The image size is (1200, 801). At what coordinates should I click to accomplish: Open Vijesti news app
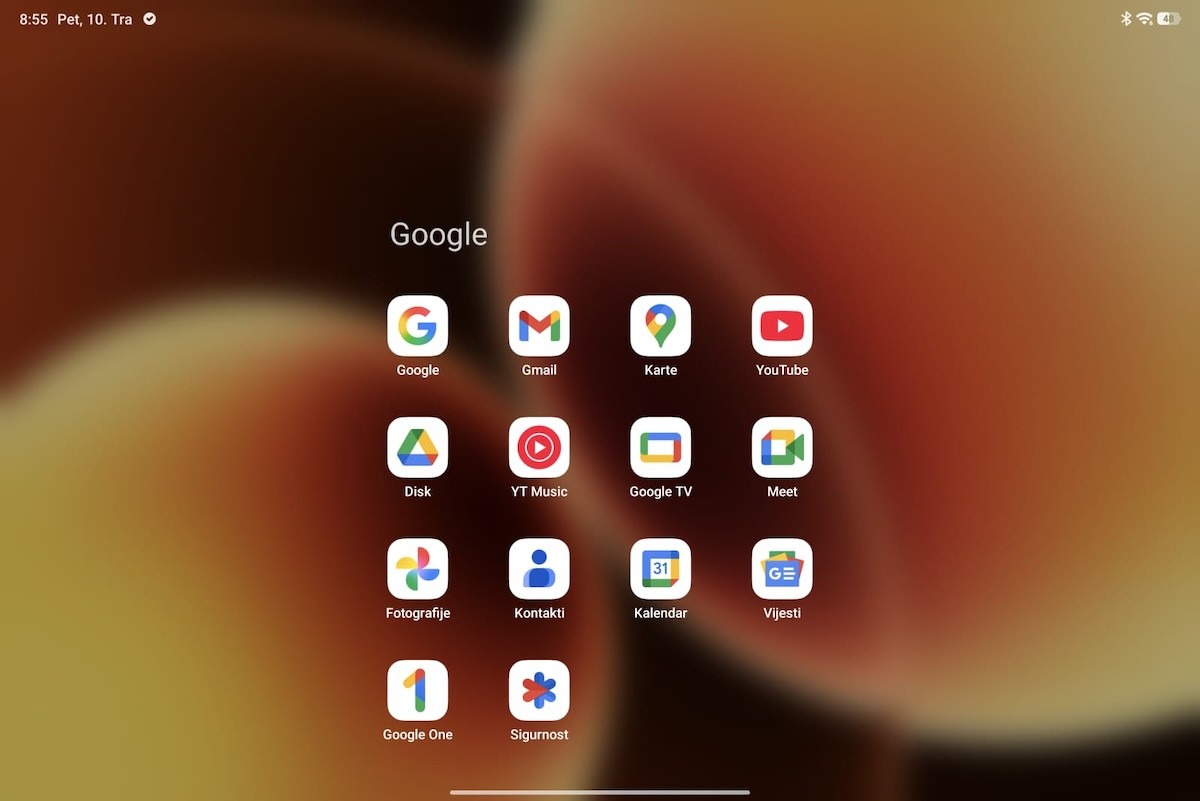click(782, 569)
